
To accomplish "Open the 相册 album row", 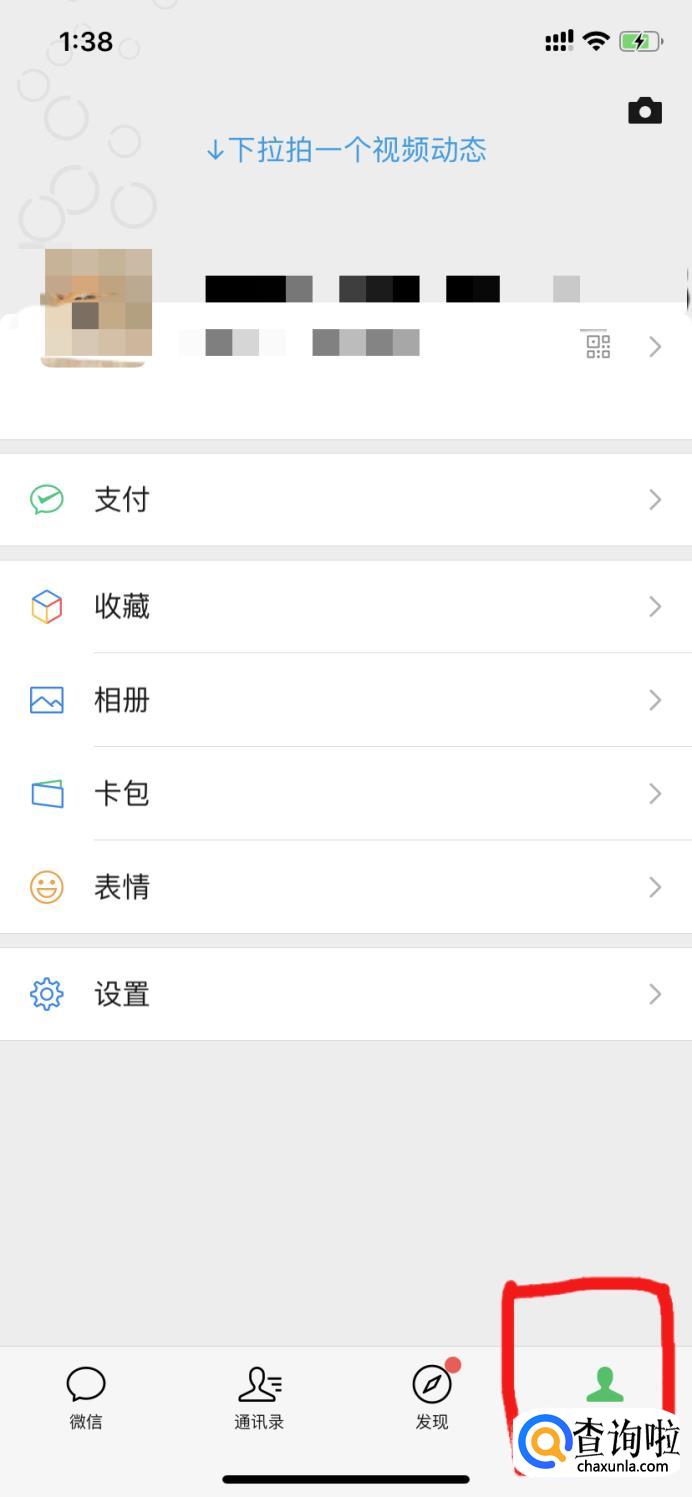I will tap(346, 700).
